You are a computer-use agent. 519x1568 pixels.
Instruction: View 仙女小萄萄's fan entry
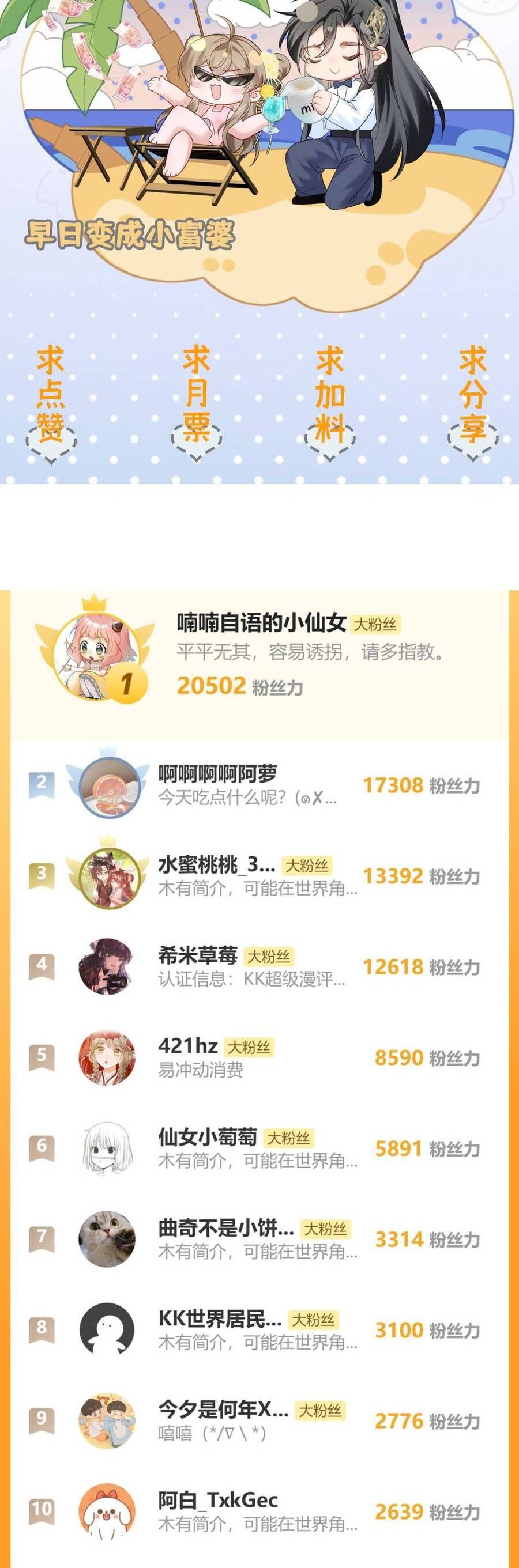tap(207, 1136)
